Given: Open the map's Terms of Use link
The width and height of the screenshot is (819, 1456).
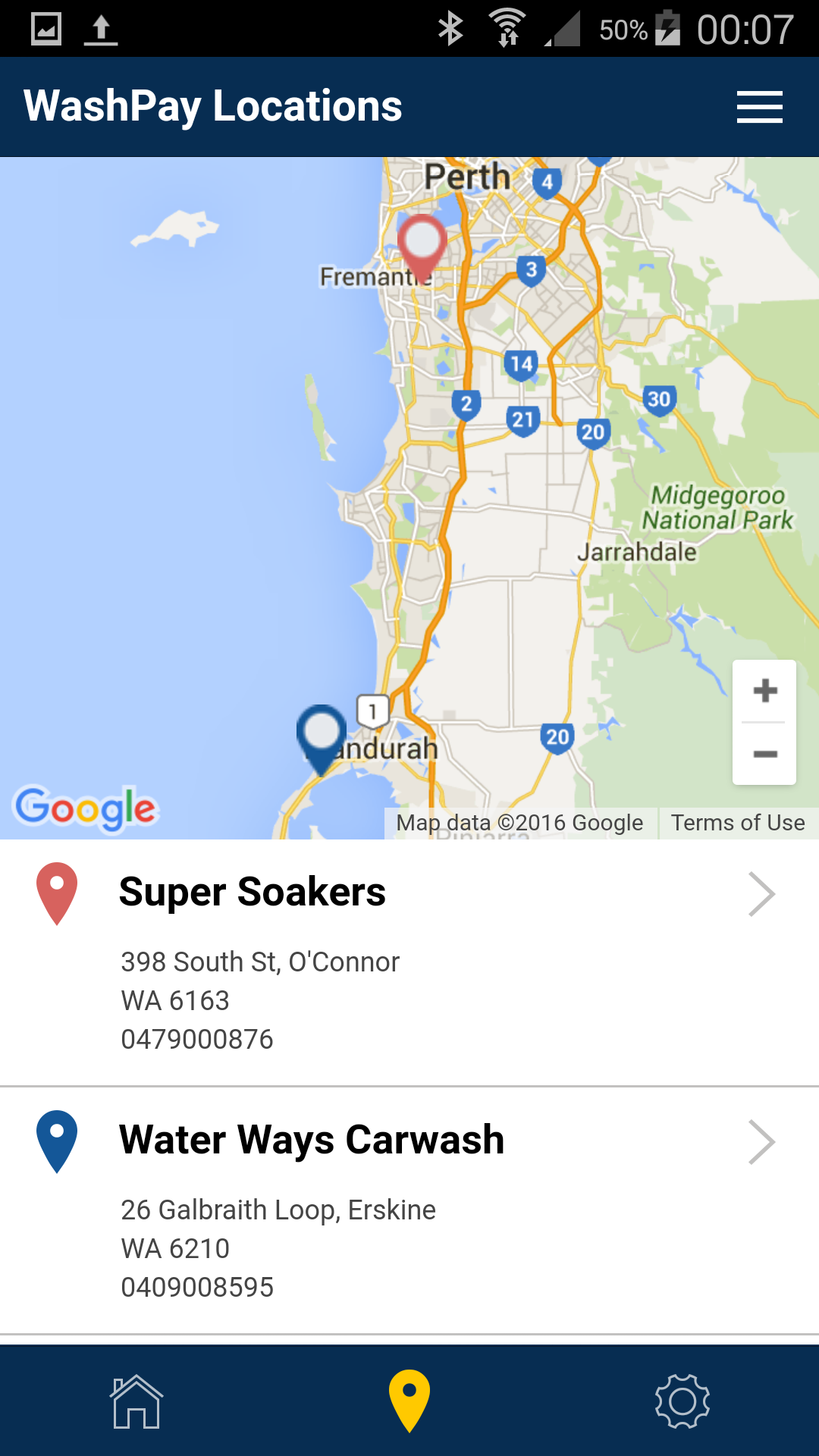Looking at the screenshot, I should (x=737, y=823).
